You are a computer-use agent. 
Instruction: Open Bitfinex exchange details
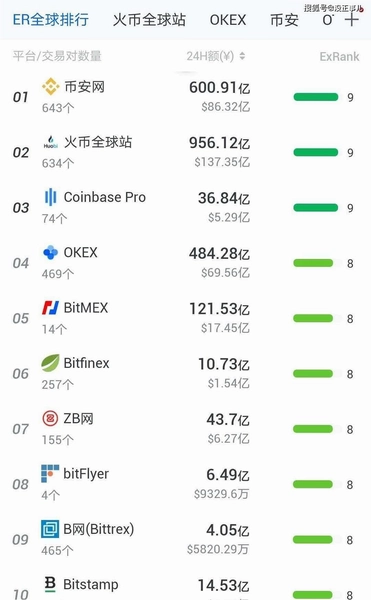[186, 373]
